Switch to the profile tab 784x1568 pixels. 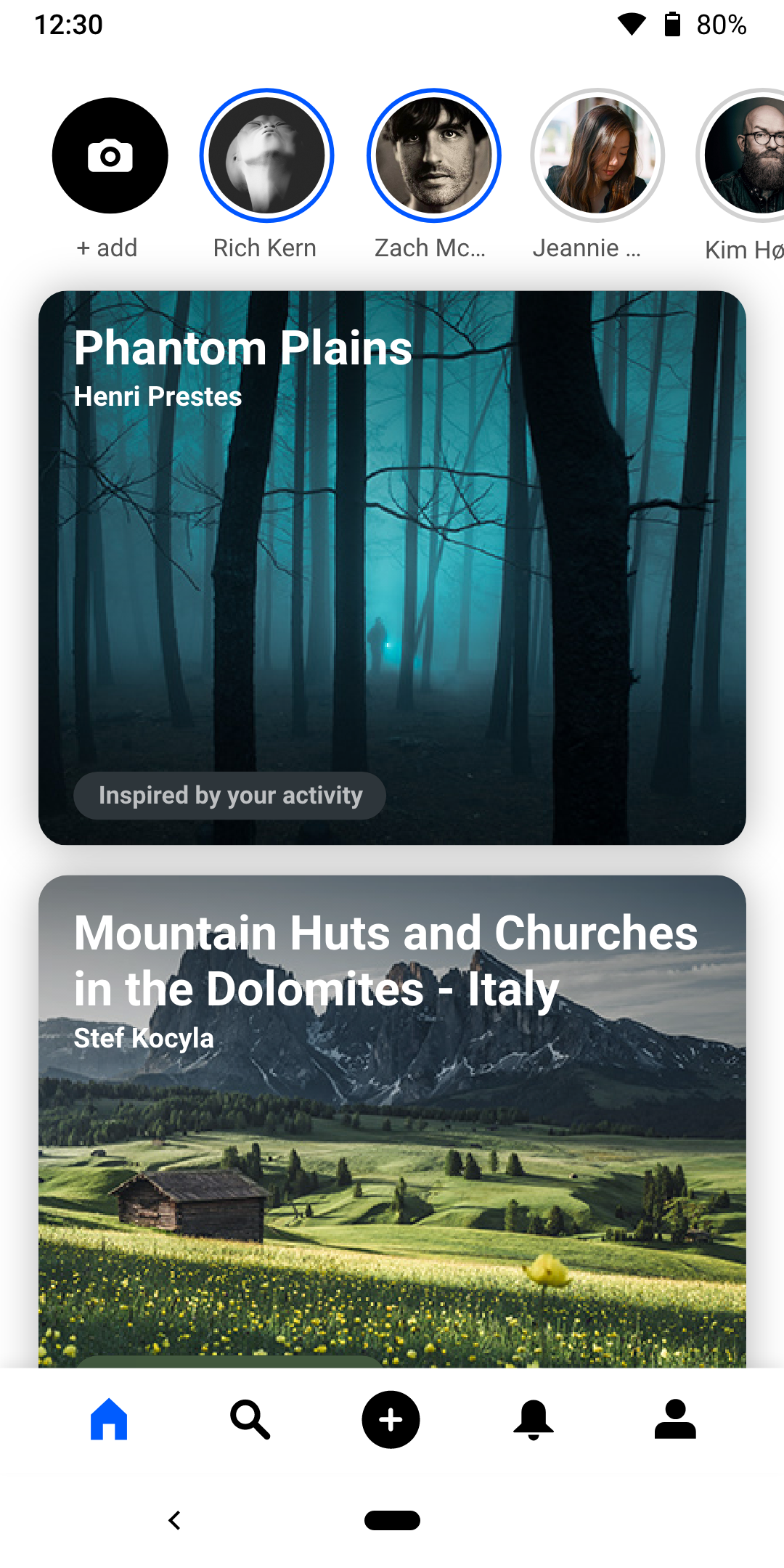(675, 1419)
